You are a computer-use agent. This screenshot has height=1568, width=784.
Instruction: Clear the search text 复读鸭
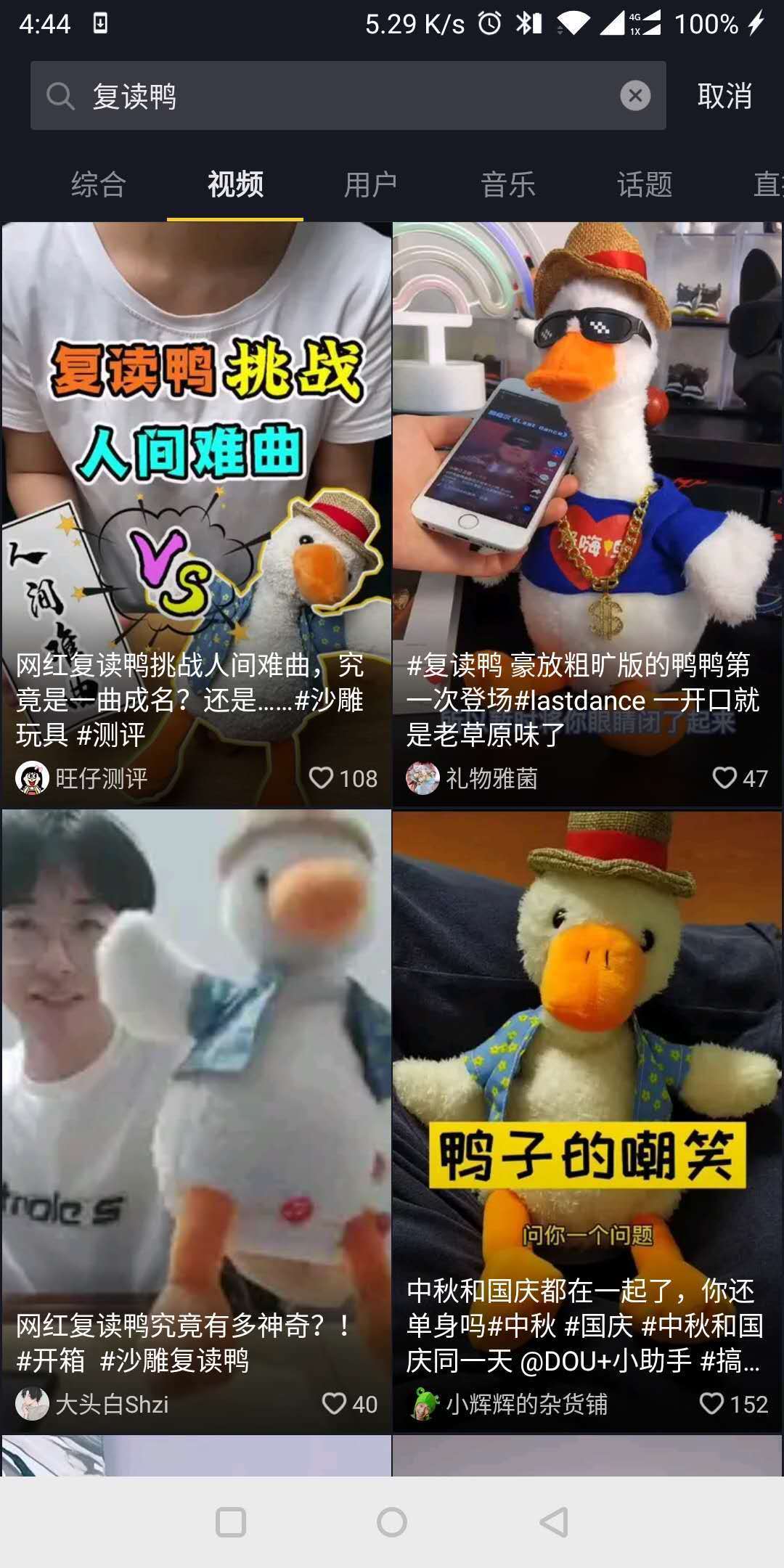tap(635, 96)
